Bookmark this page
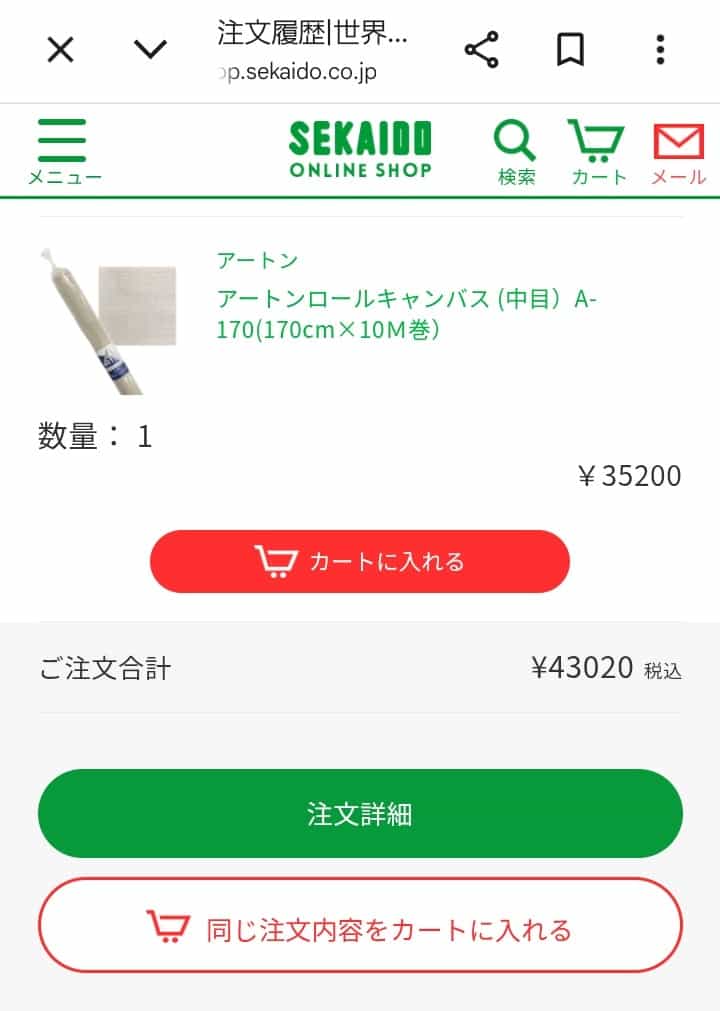720x1011 pixels. (570, 50)
